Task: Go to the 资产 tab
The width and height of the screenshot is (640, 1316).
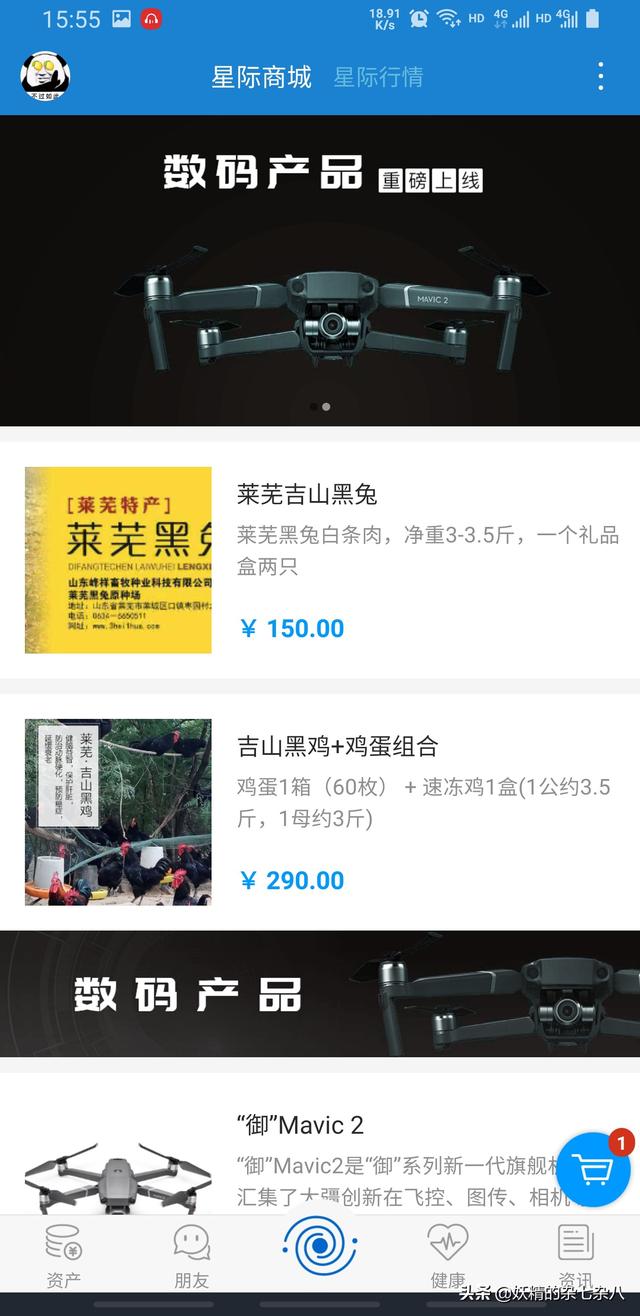Action: pos(64,1254)
